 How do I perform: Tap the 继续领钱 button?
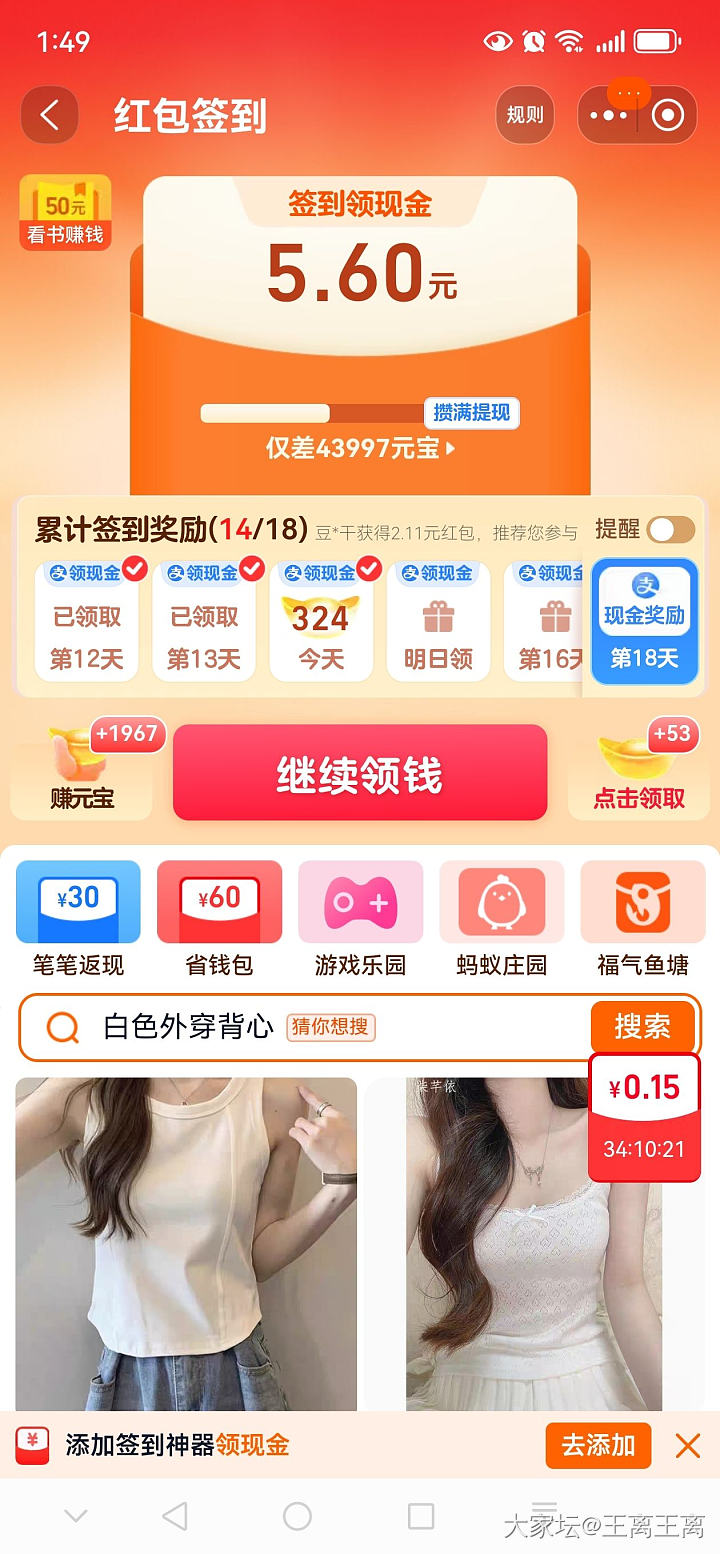360,774
